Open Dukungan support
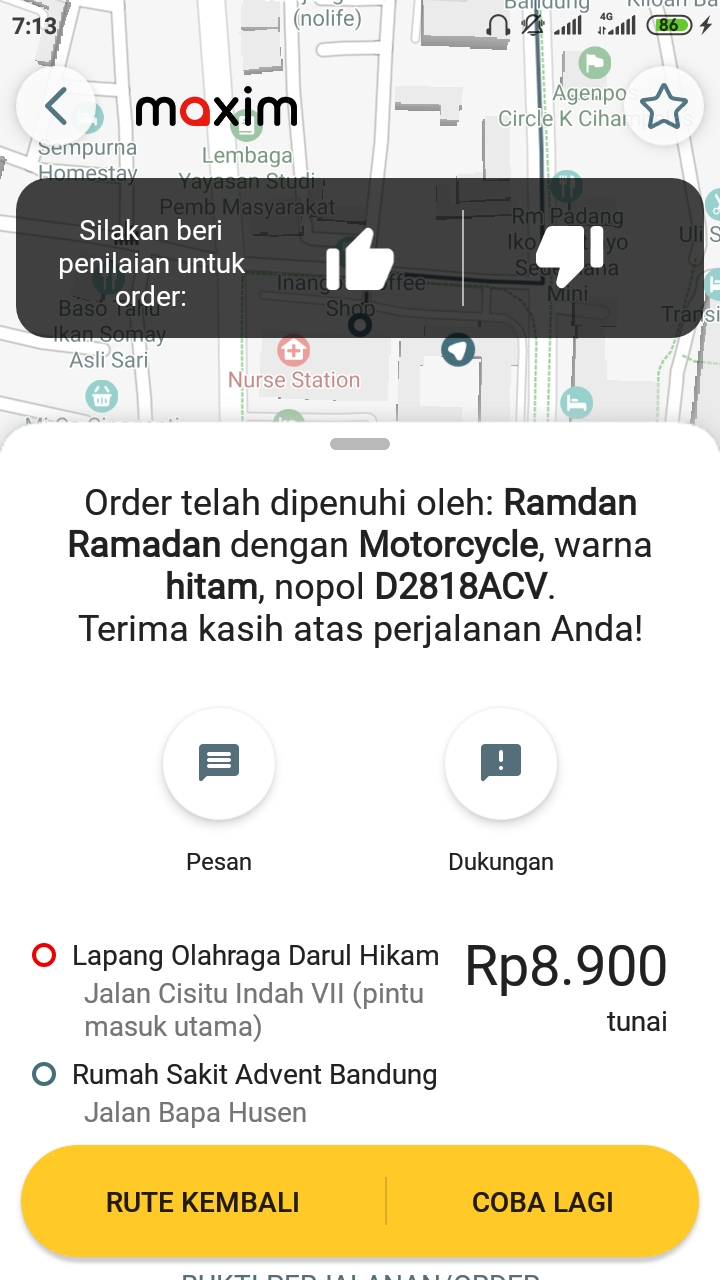This screenshot has height=1280, width=720. click(500, 764)
